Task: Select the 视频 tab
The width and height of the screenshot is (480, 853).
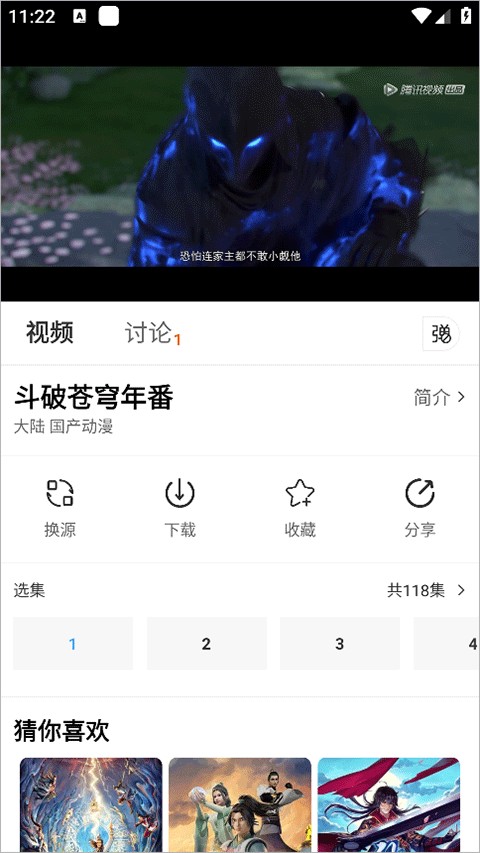Action: click(50, 332)
